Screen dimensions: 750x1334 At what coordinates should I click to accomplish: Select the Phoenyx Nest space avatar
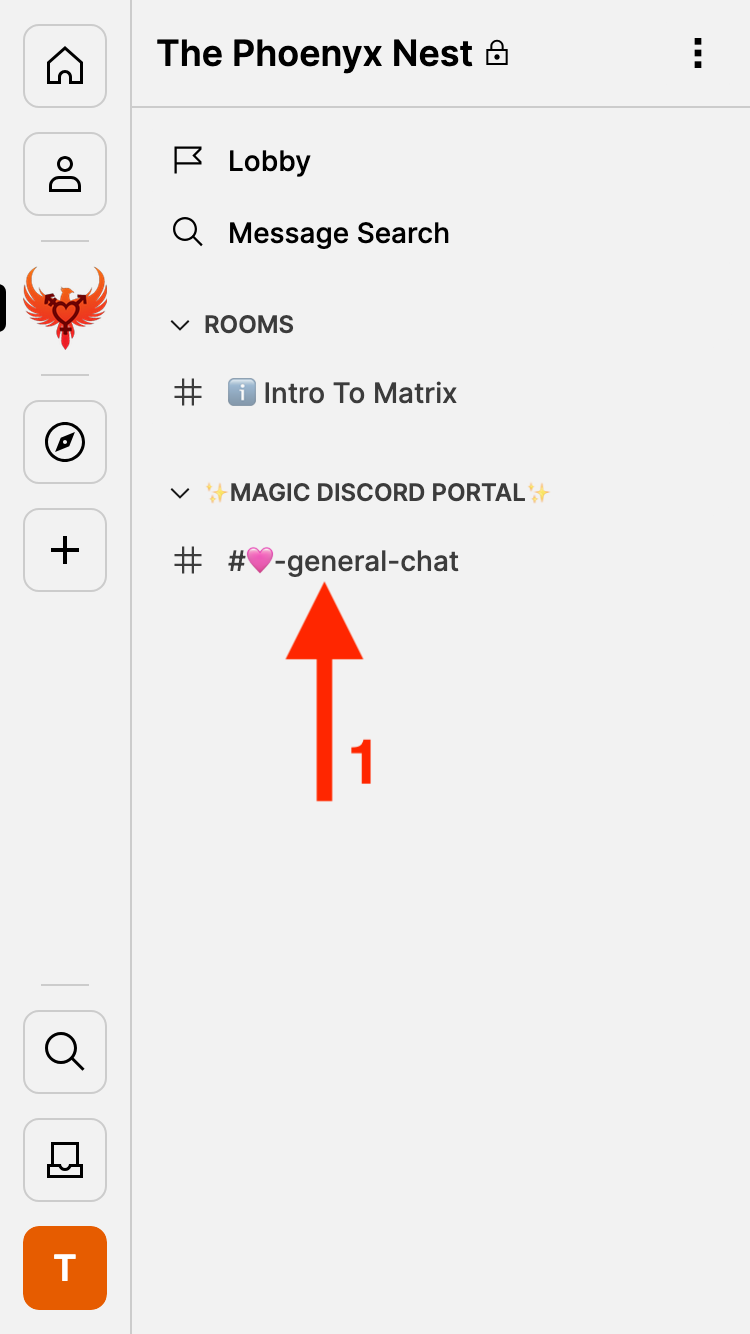tap(65, 307)
